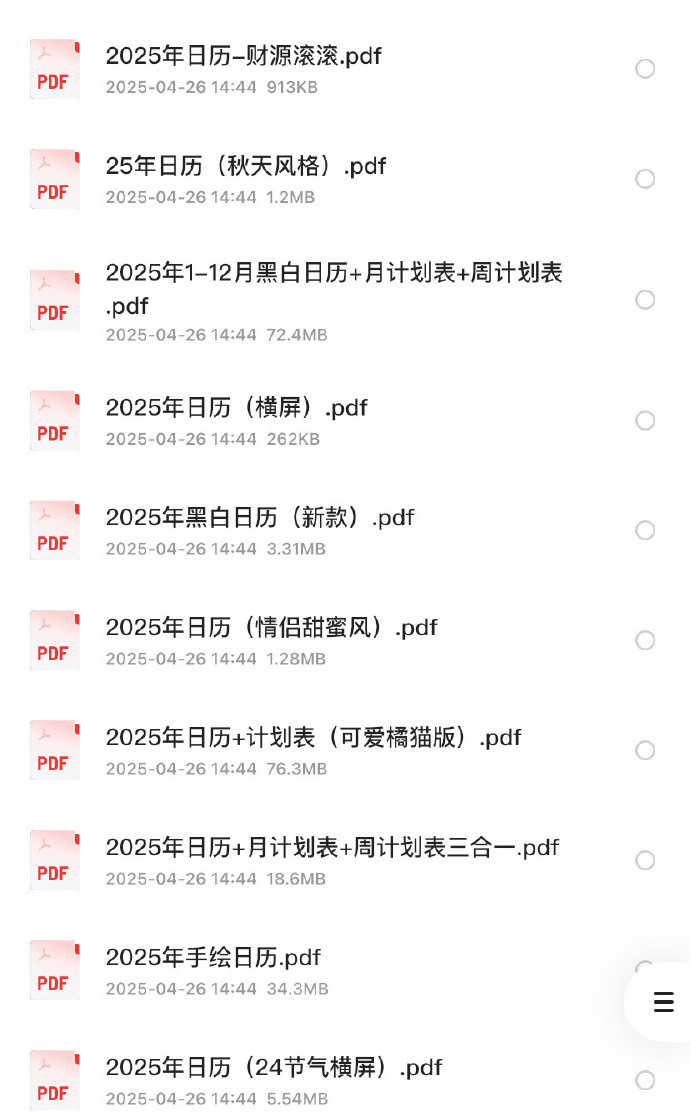The image size is (690, 1115).
Task: Select 2025年日历（情侣甜蜜风）.pdf circle
Action: click(645, 641)
